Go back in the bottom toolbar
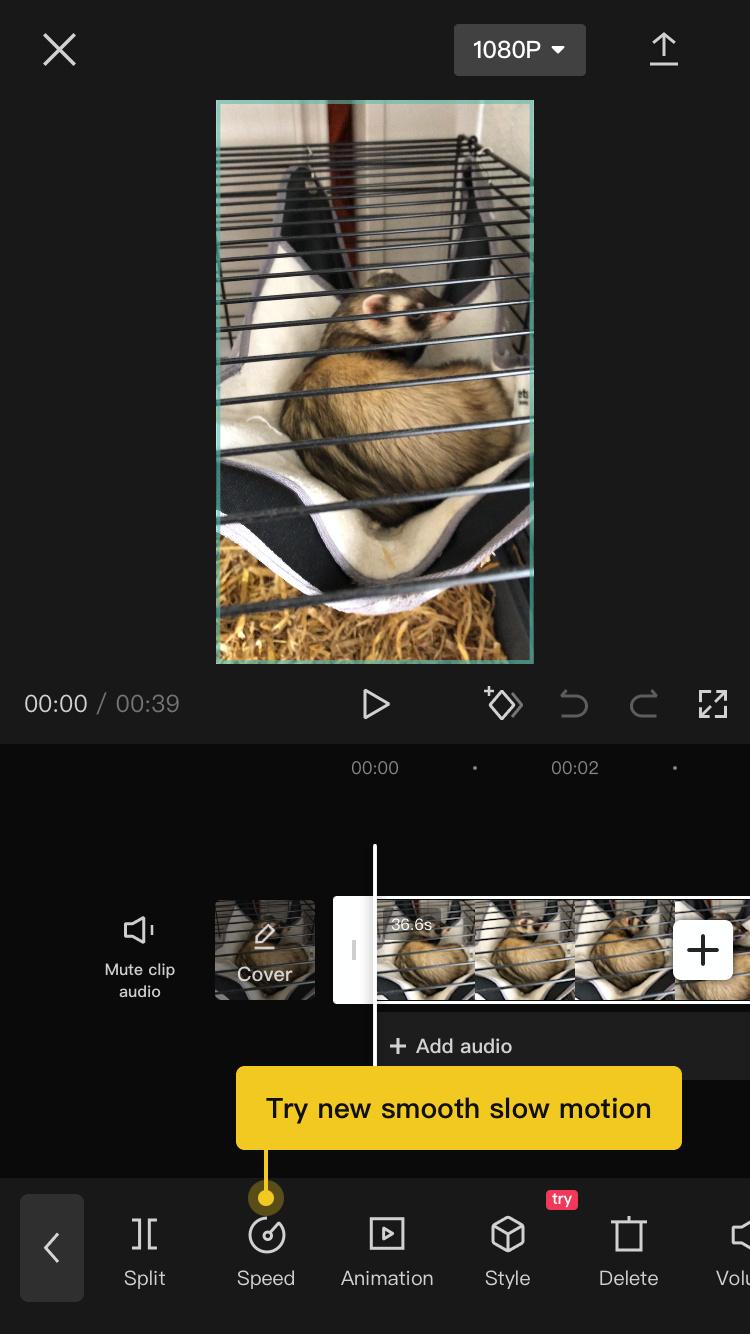The height and width of the screenshot is (1334, 750). coord(52,1248)
